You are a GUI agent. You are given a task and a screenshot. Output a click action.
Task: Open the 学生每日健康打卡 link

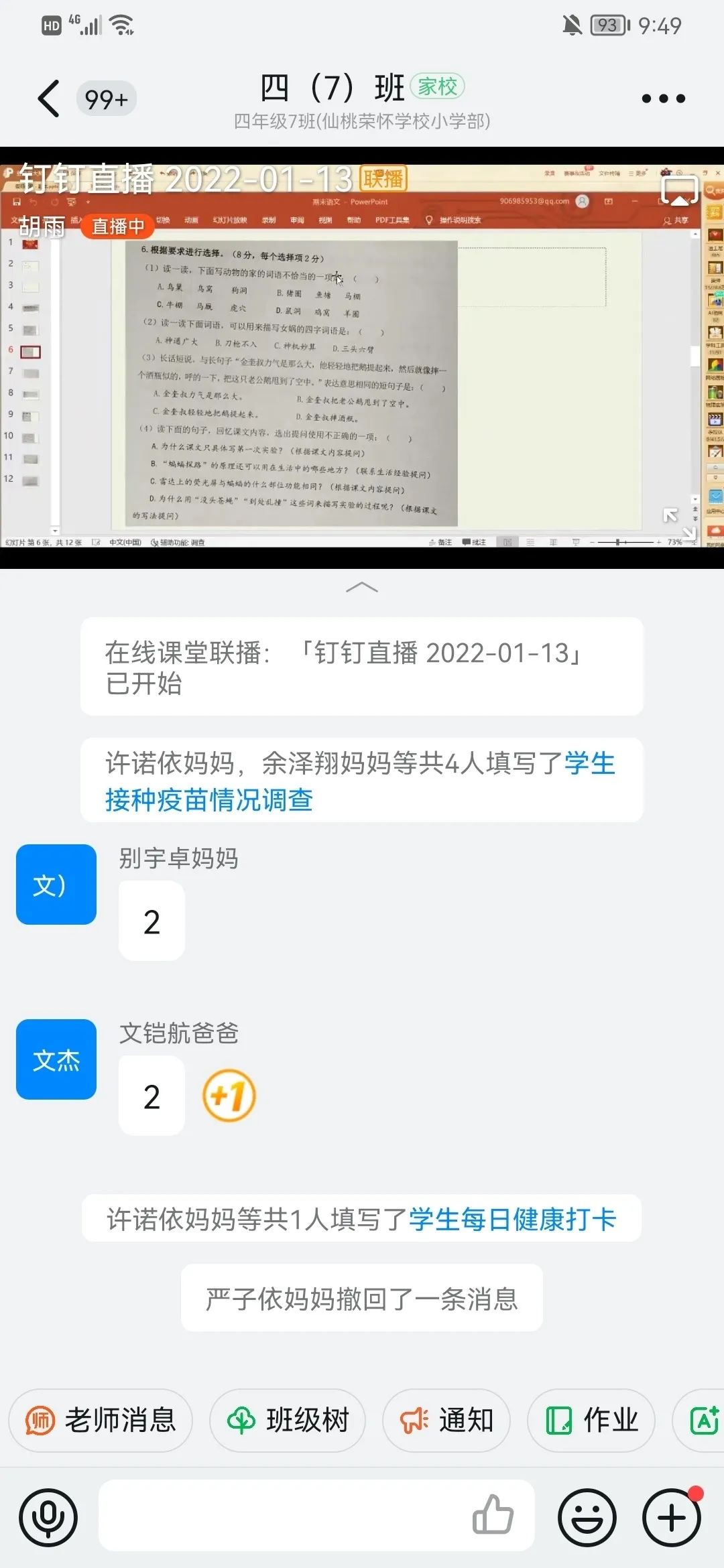click(512, 1219)
